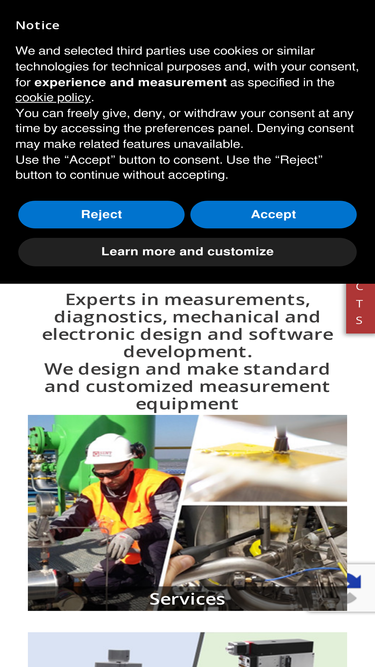The height and width of the screenshot is (667, 375).
Task: Reject the cookie consent
Action: point(101,214)
